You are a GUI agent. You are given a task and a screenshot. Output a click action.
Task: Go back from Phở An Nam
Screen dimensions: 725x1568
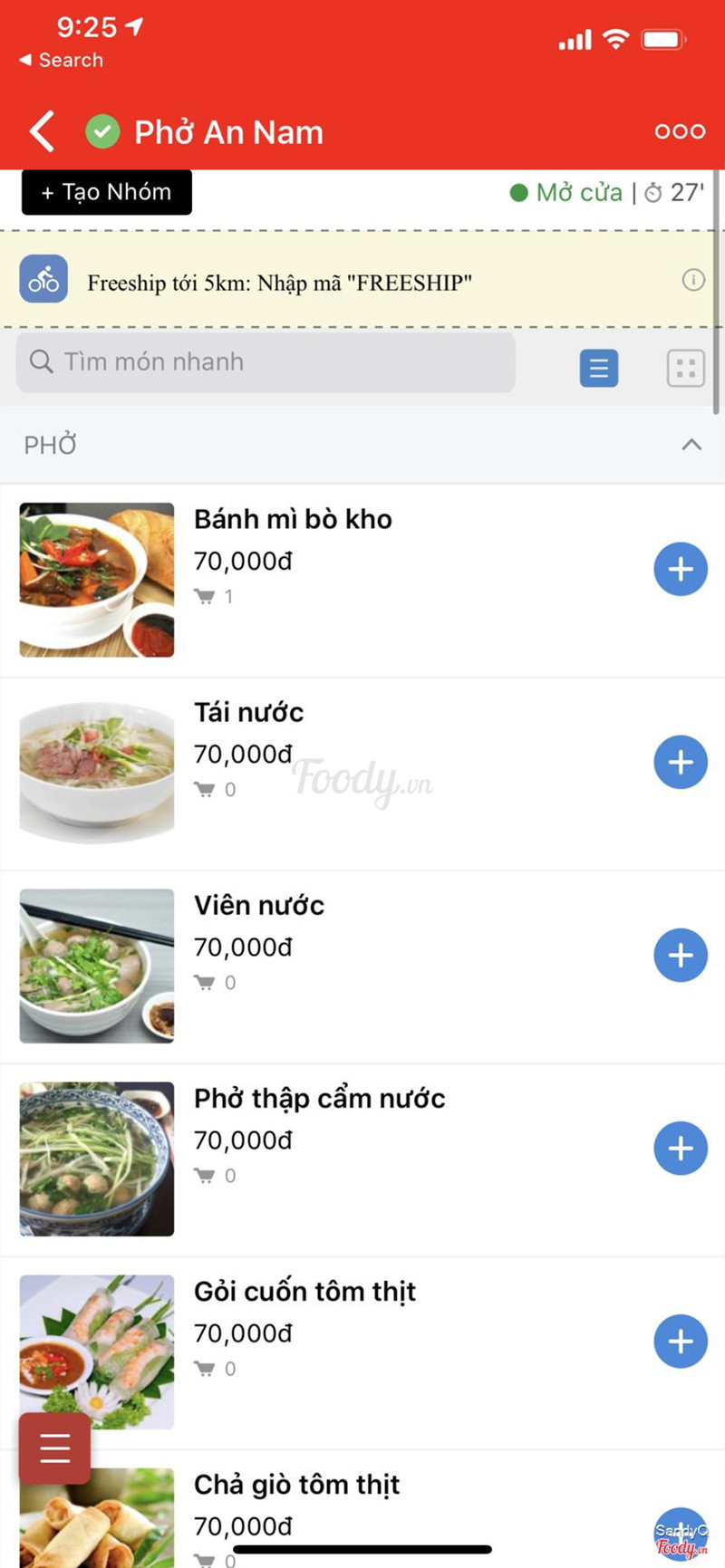tap(42, 131)
